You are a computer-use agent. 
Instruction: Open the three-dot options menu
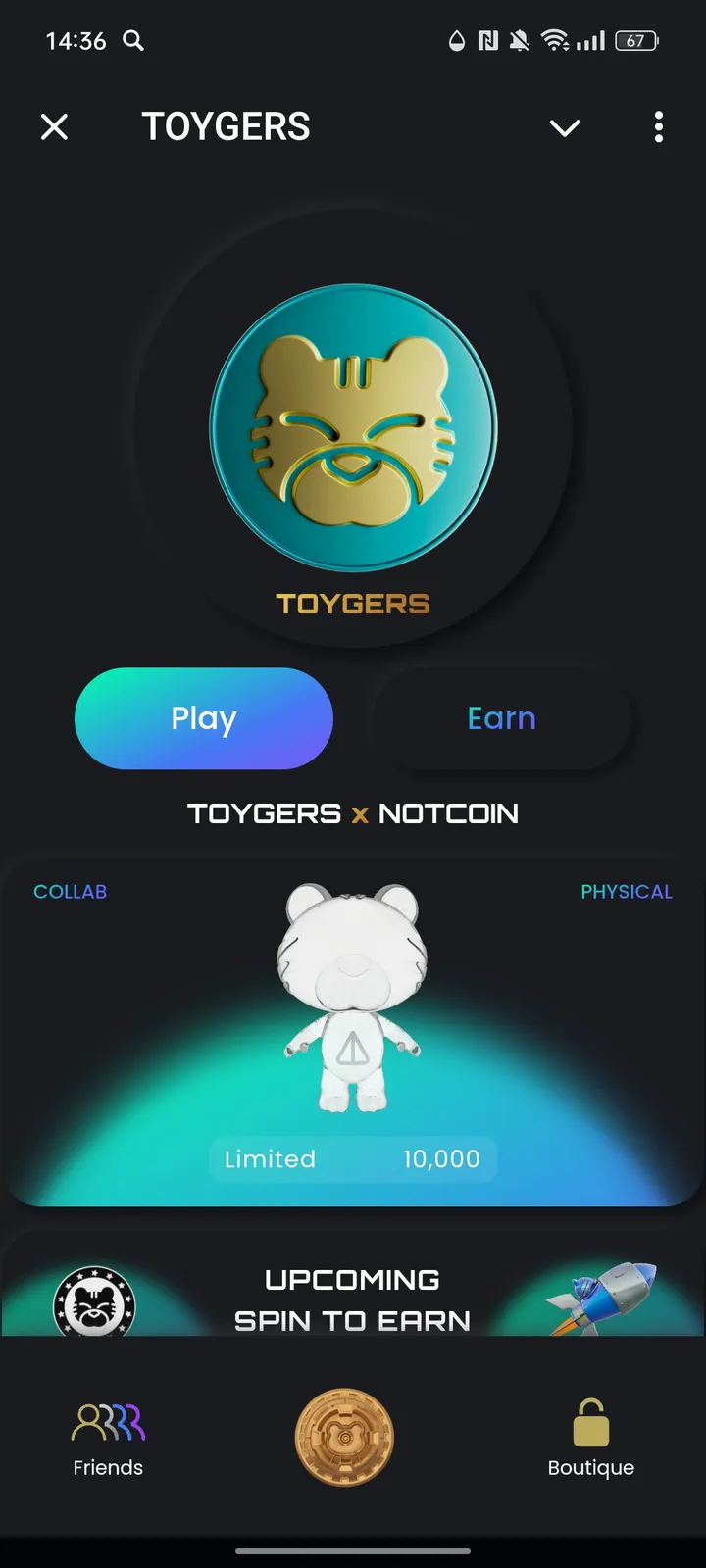(x=658, y=127)
